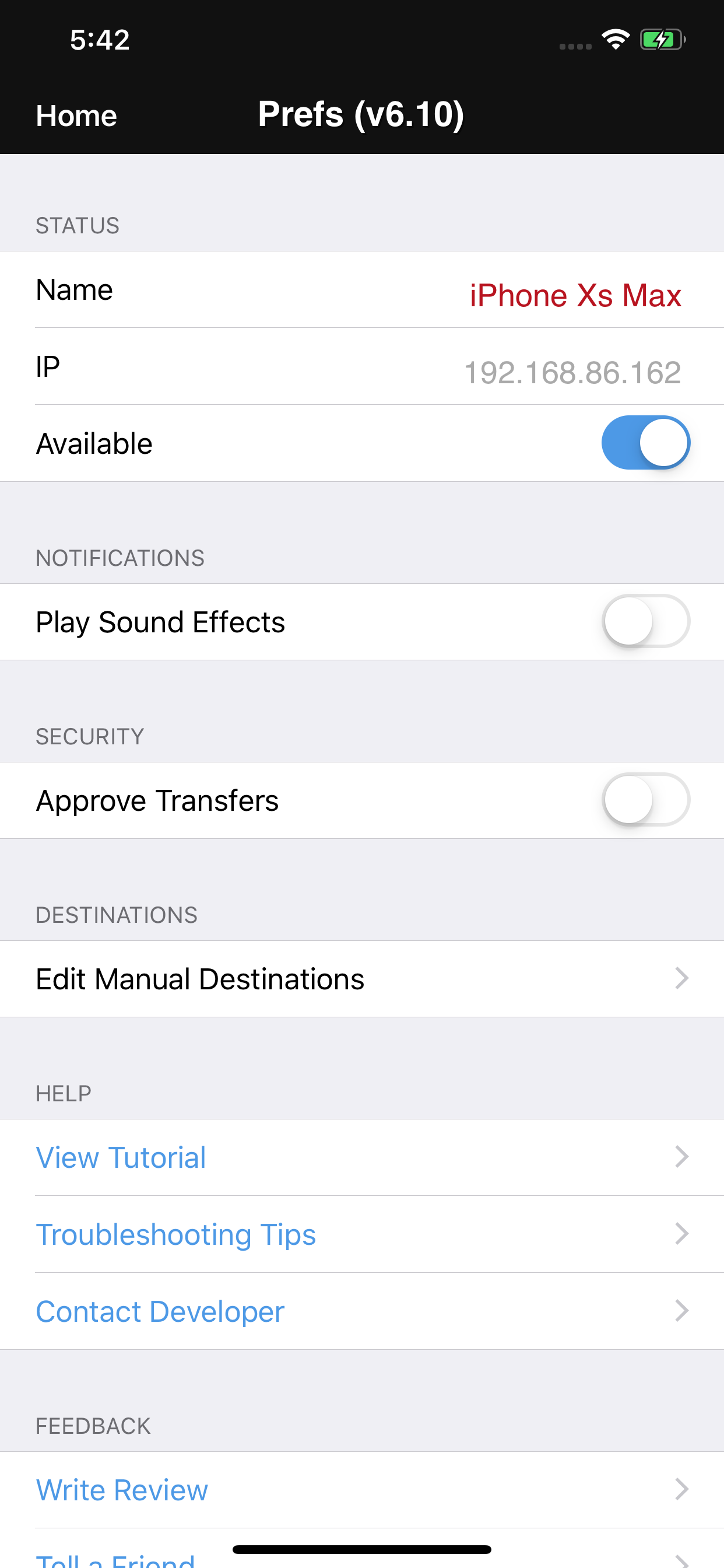Turn on Approve Transfers
Viewport: 724px width, 1568px height.
click(x=645, y=799)
